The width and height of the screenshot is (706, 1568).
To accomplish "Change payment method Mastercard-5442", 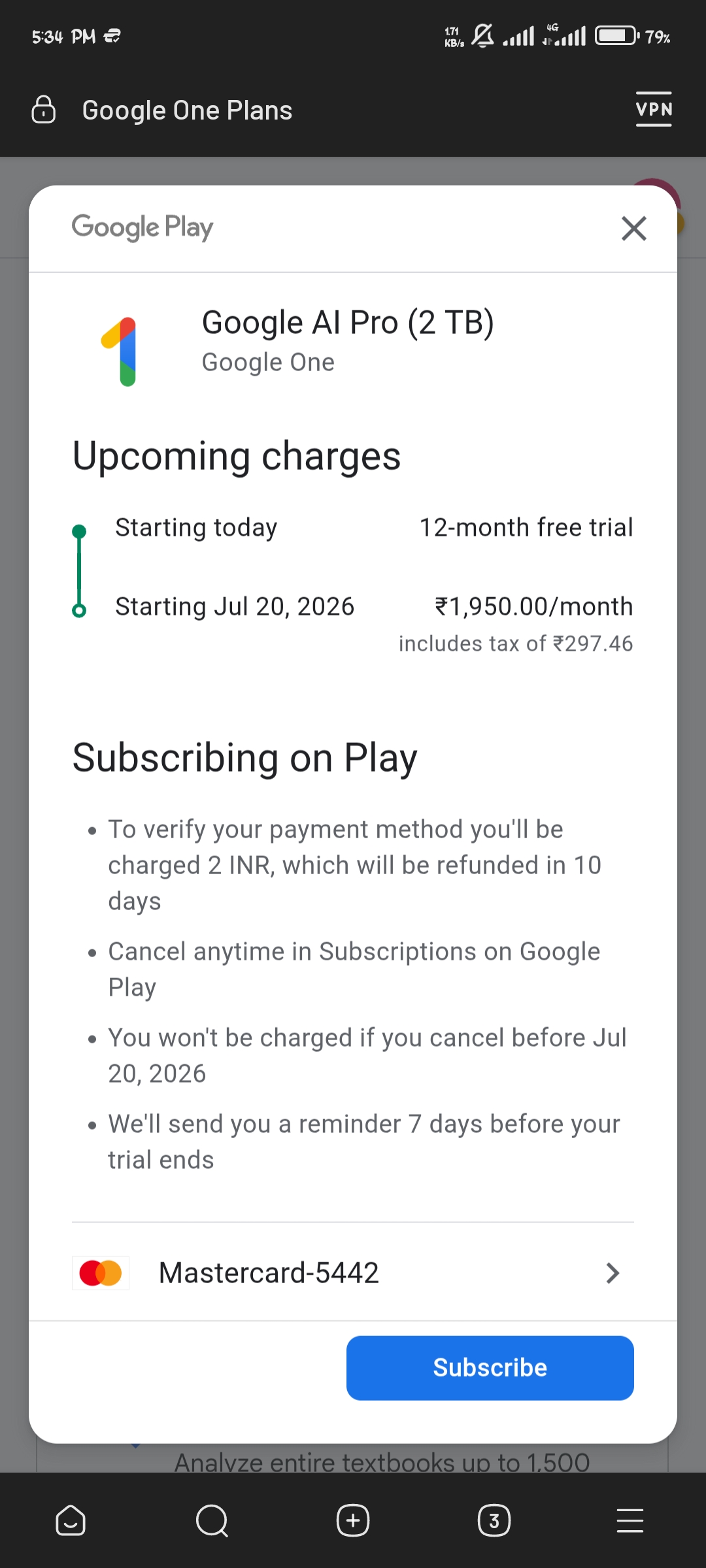I will coord(353,1273).
